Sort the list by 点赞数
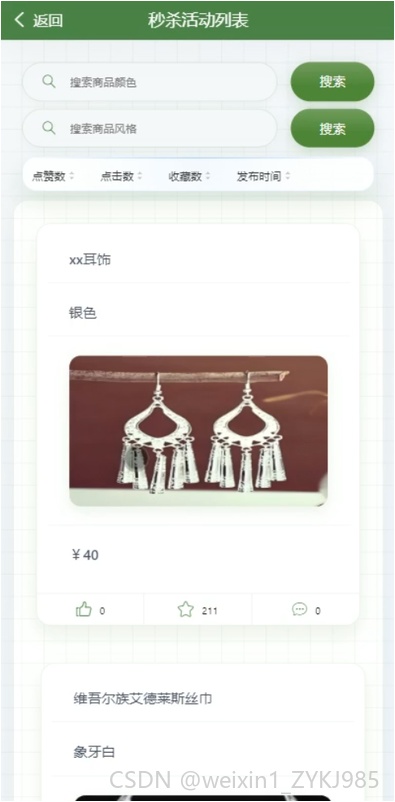The height and width of the screenshot is (802, 395). (53, 176)
